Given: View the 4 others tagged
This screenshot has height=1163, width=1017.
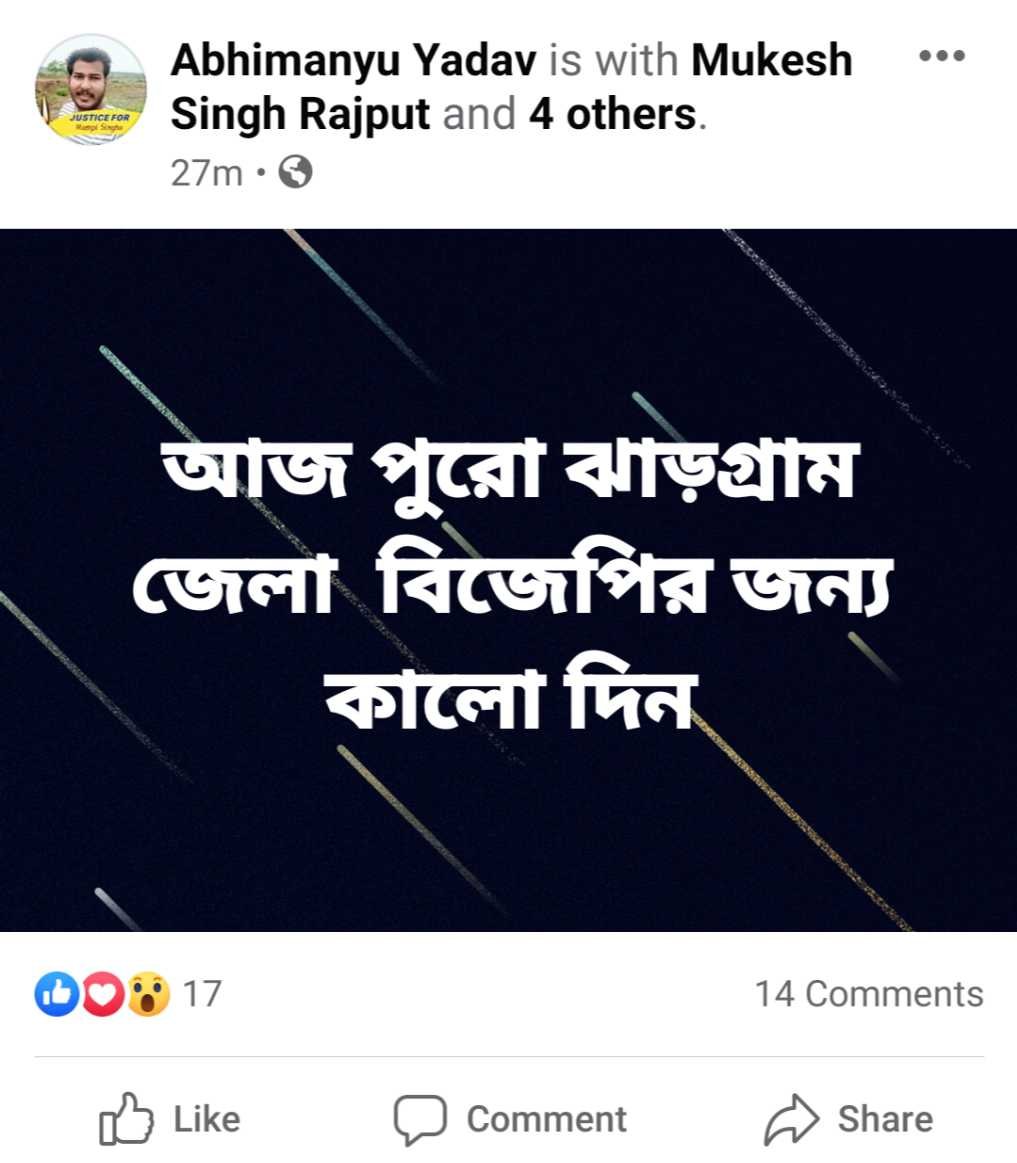Looking at the screenshot, I should tap(612, 115).
